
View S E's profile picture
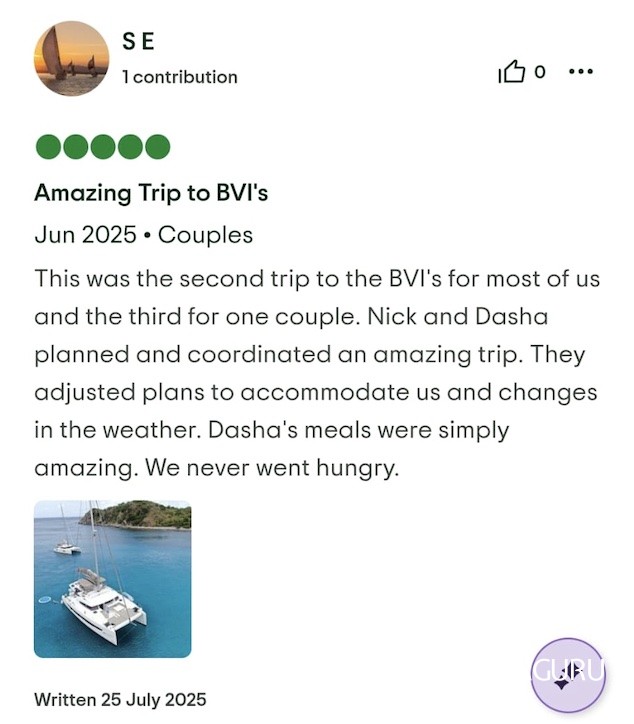(x=72, y=59)
